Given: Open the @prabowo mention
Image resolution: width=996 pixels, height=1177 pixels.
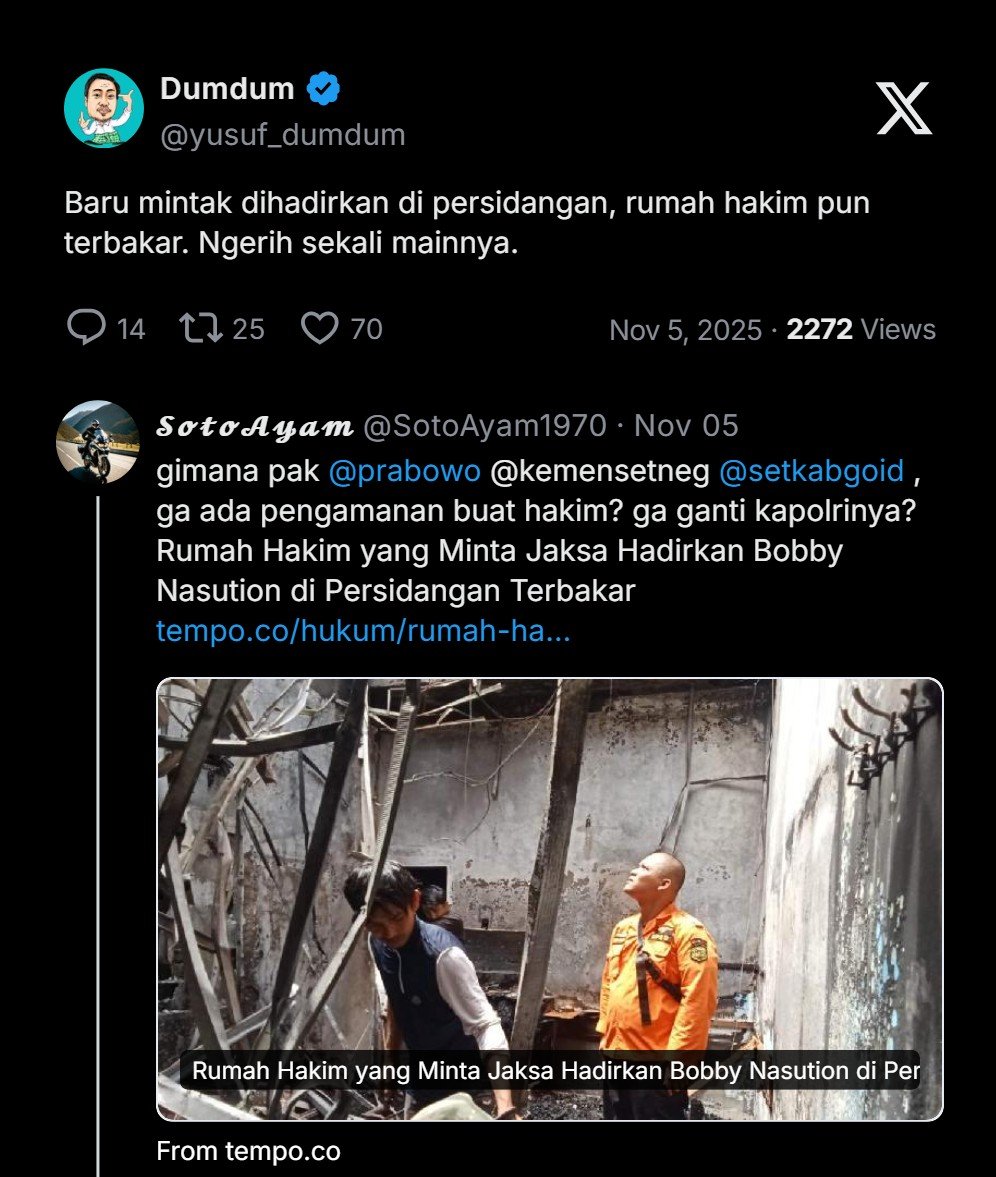Looking at the screenshot, I should click(405, 470).
